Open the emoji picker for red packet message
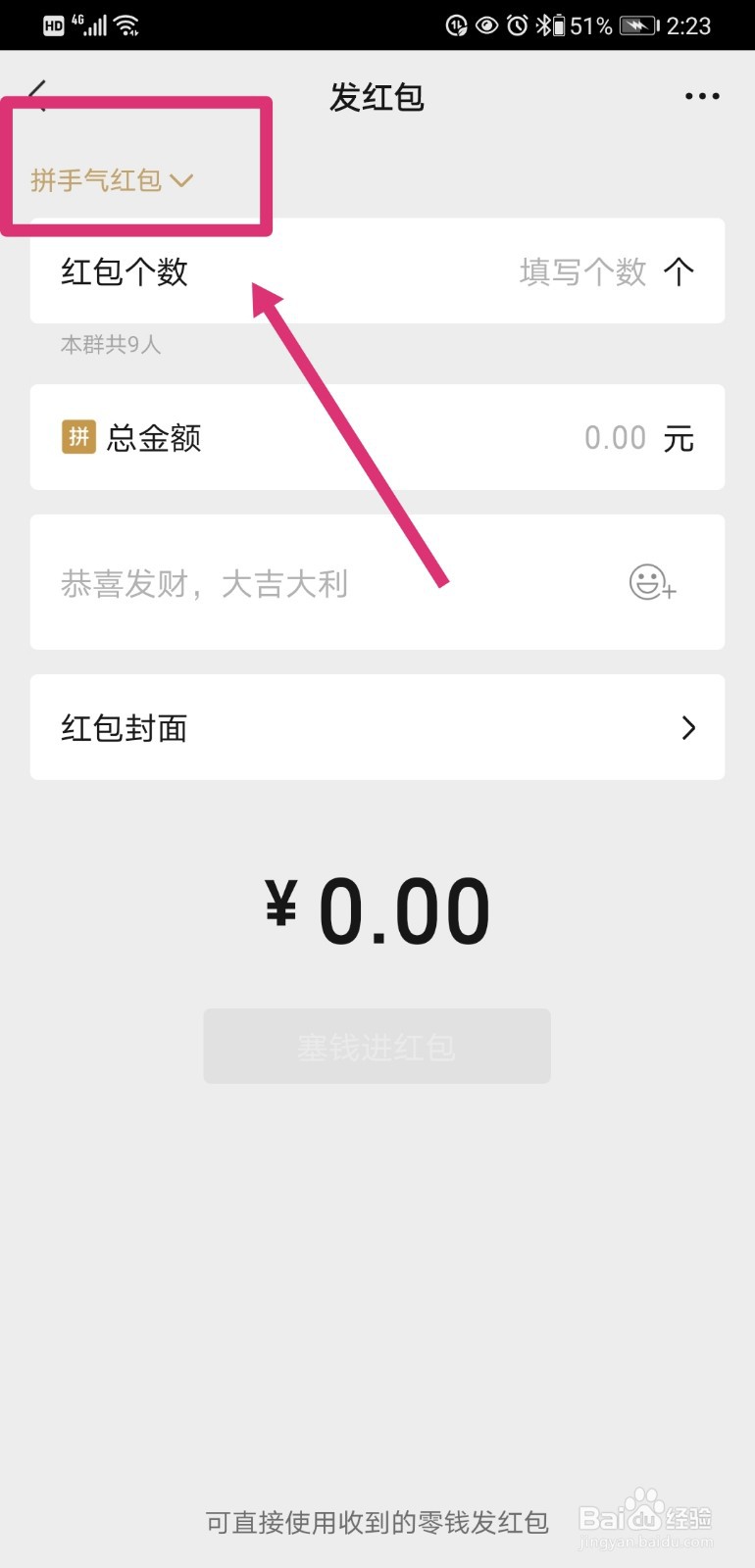Image resolution: width=755 pixels, height=1568 pixels. click(650, 582)
